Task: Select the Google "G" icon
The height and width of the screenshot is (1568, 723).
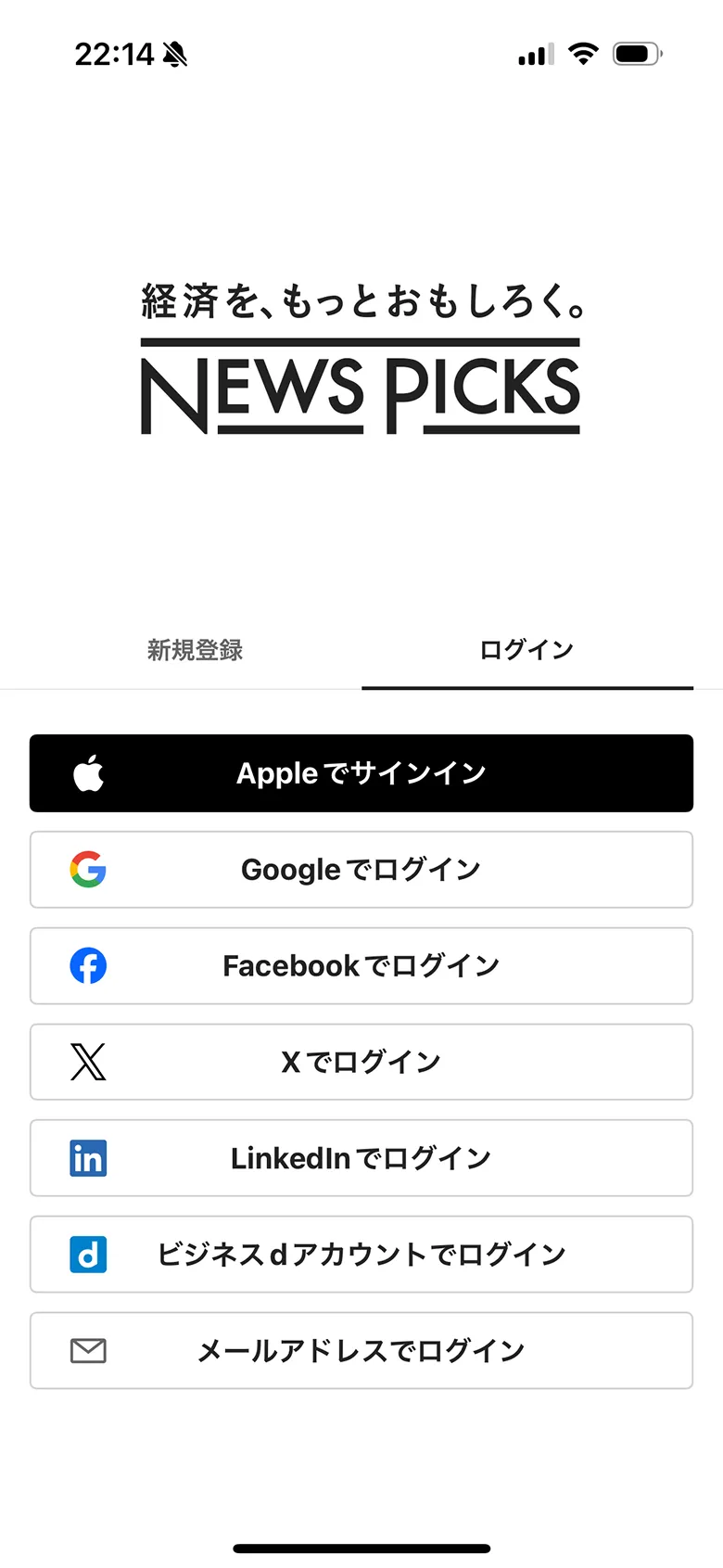Action: (88, 869)
